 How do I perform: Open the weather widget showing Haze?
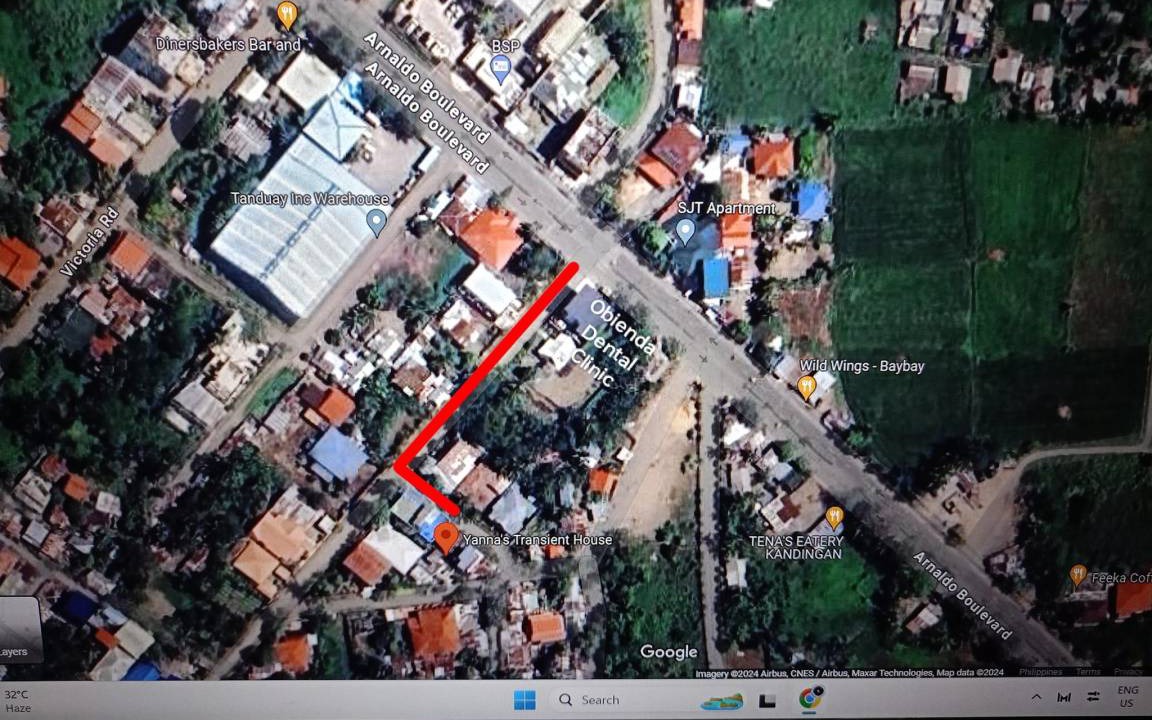coord(18,700)
